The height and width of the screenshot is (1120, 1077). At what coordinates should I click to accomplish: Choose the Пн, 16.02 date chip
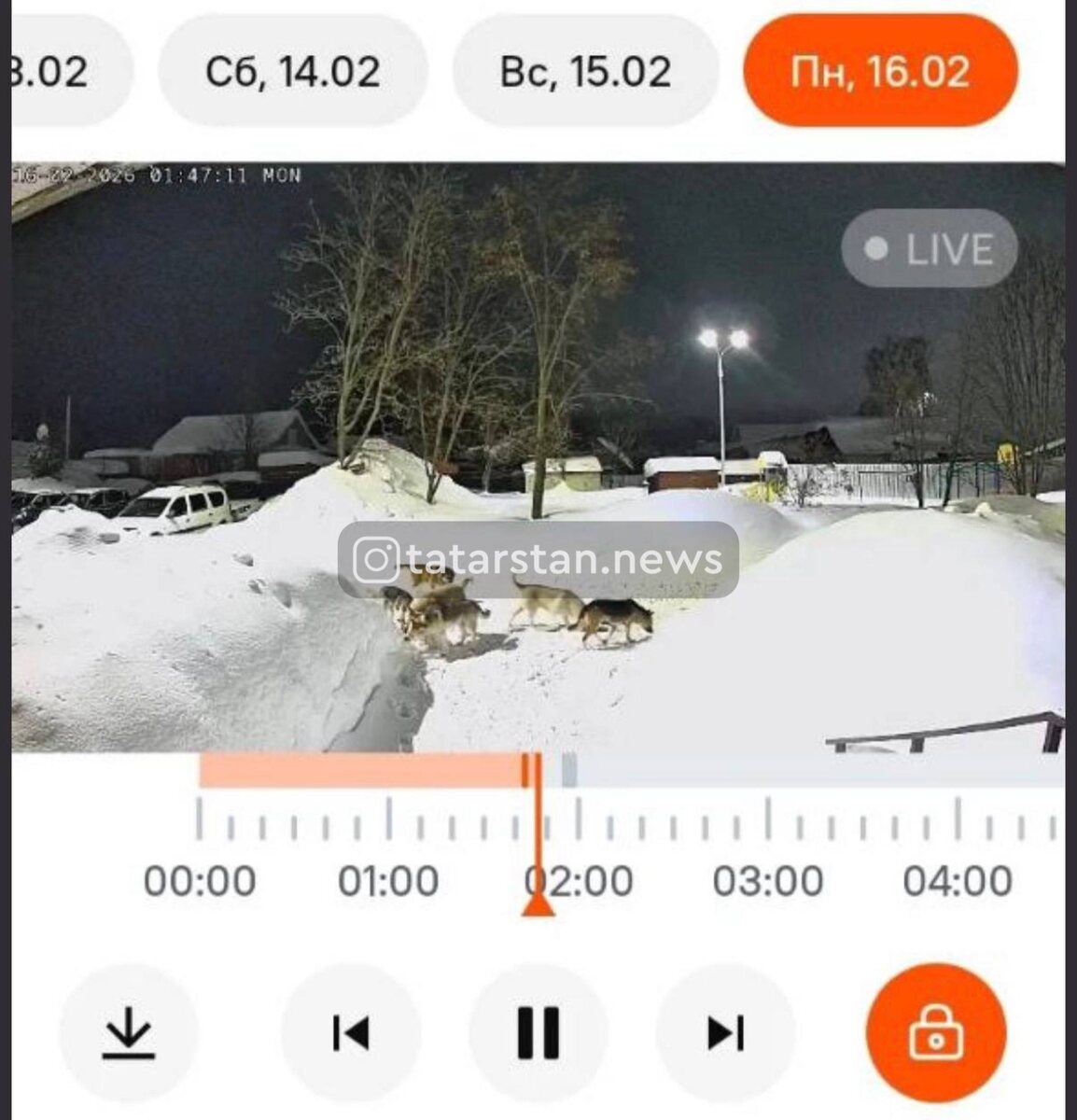coord(880,71)
